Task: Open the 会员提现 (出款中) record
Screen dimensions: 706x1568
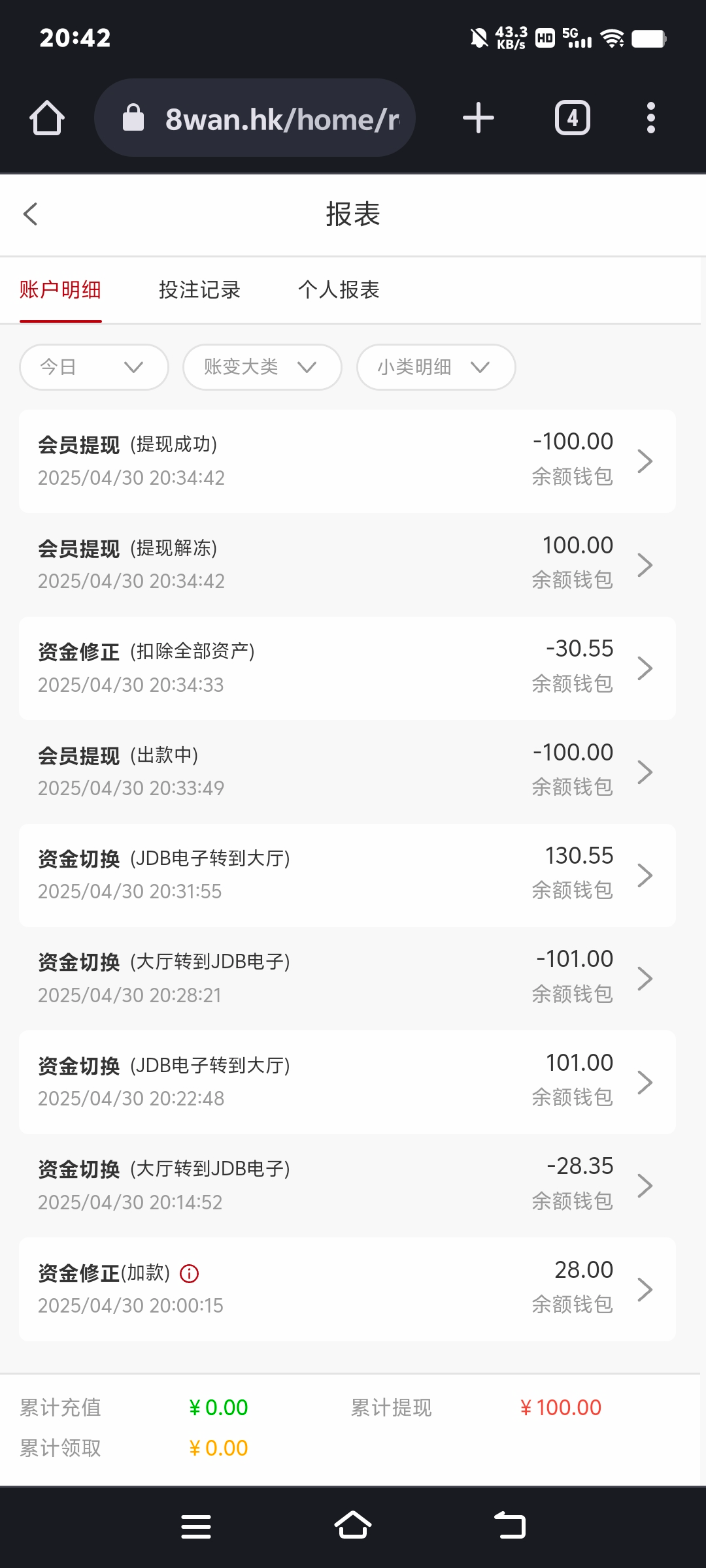Action: tap(347, 772)
